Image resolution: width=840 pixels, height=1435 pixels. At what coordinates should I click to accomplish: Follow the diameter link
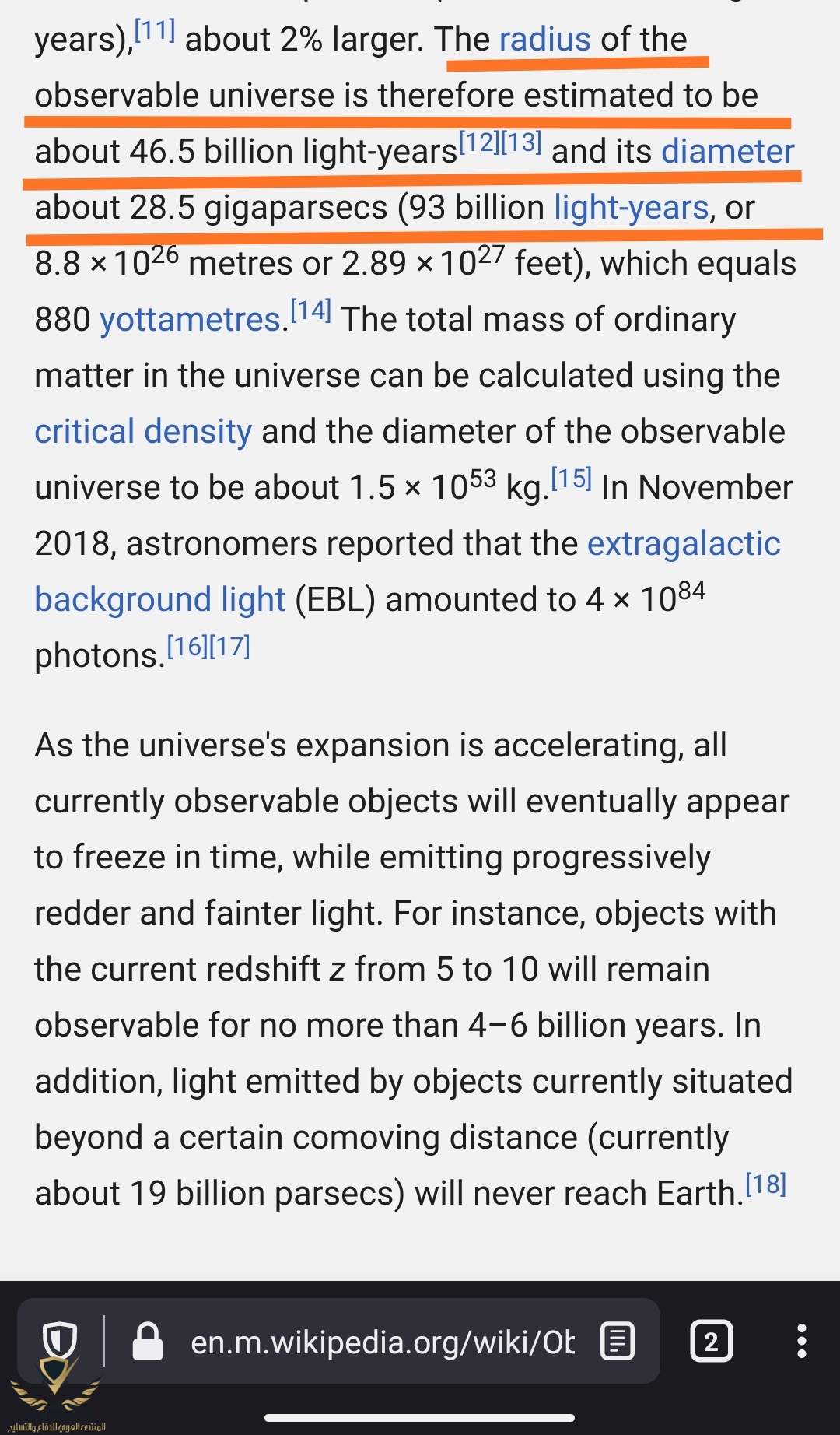coord(727,152)
